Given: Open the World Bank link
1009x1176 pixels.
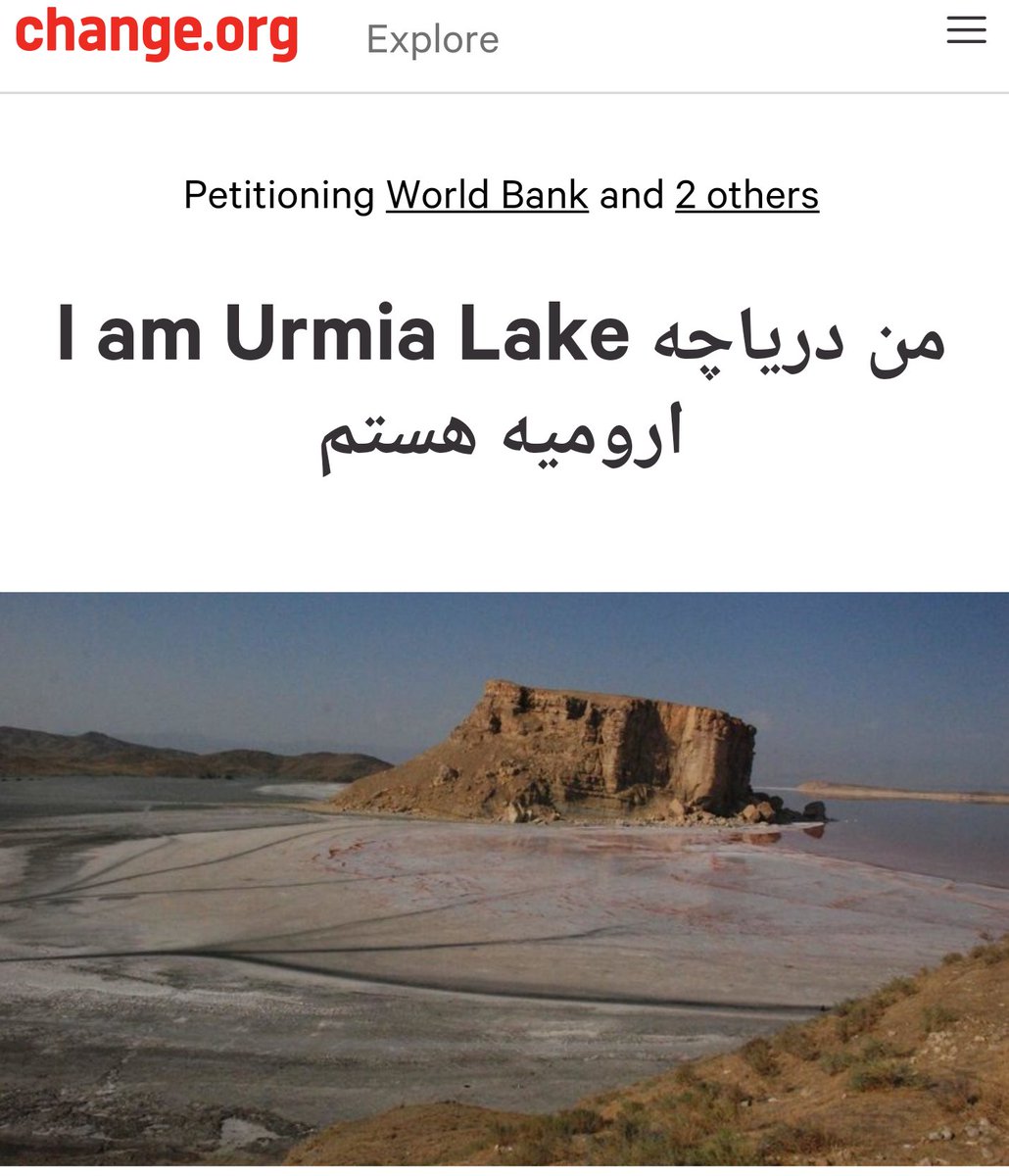Looking at the screenshot, I should (487, 195).
